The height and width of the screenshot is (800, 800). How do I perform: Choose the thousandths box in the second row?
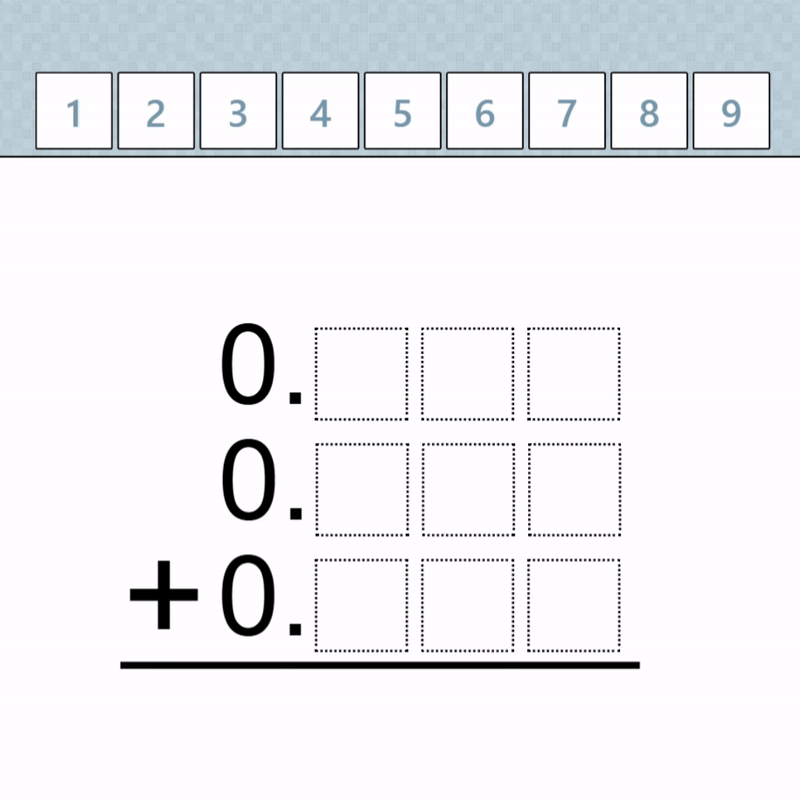(x=574, y=489)
